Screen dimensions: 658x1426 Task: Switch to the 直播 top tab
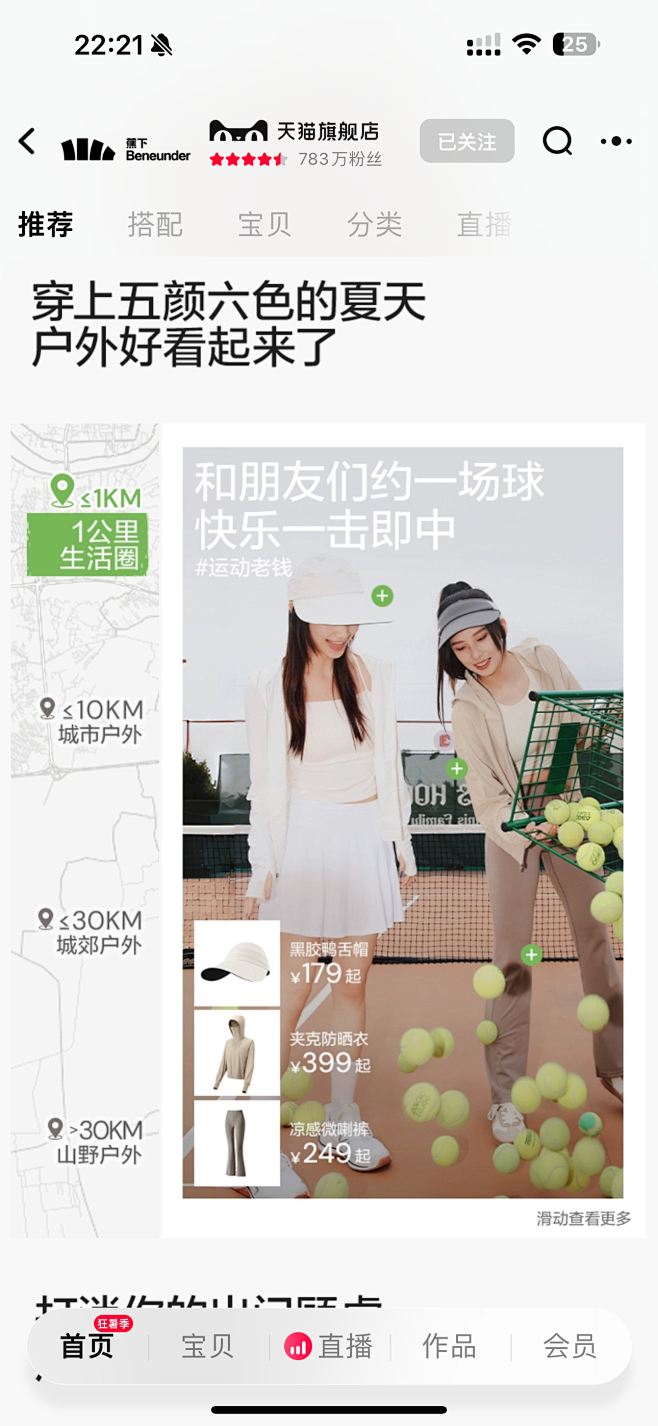tap(484, 224)
